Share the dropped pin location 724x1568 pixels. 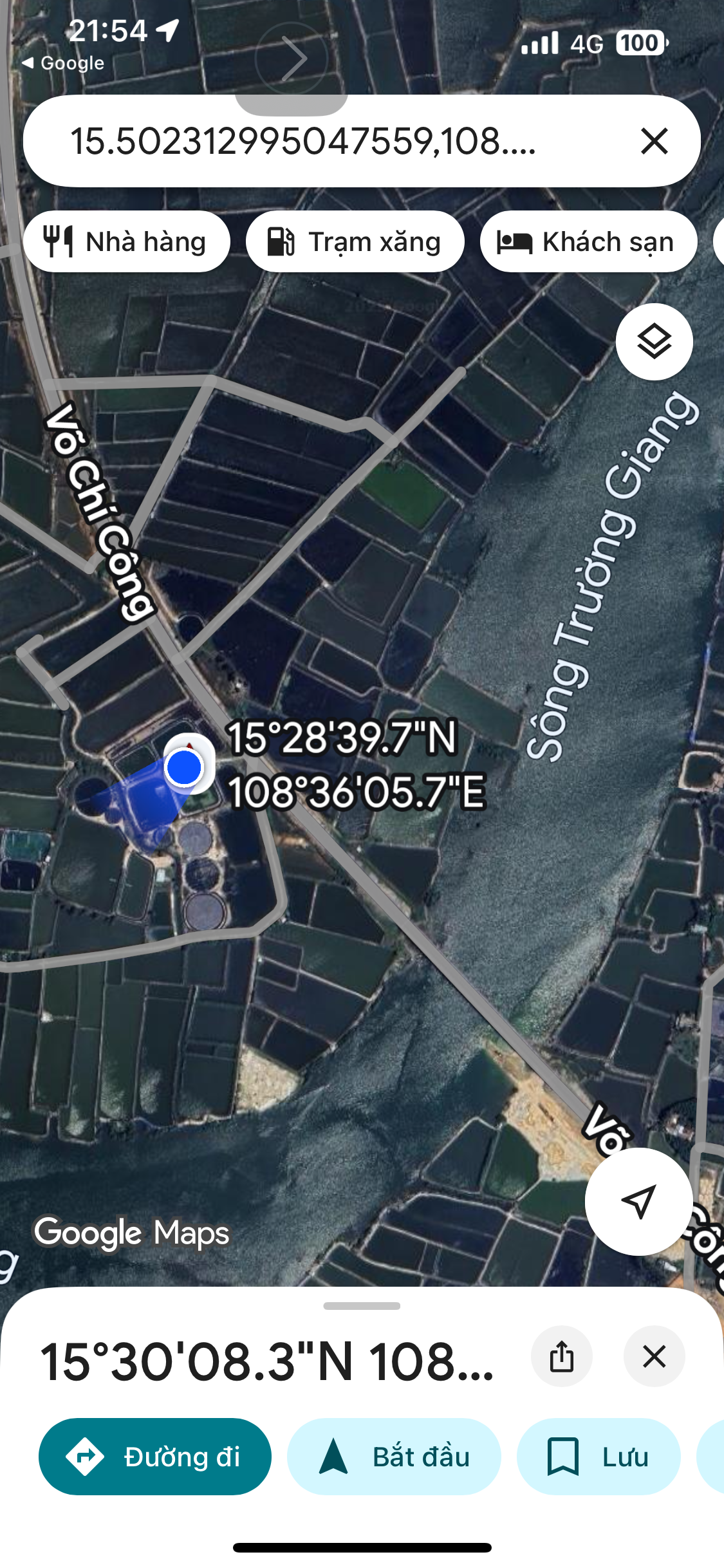click(x=561, y=1356)
